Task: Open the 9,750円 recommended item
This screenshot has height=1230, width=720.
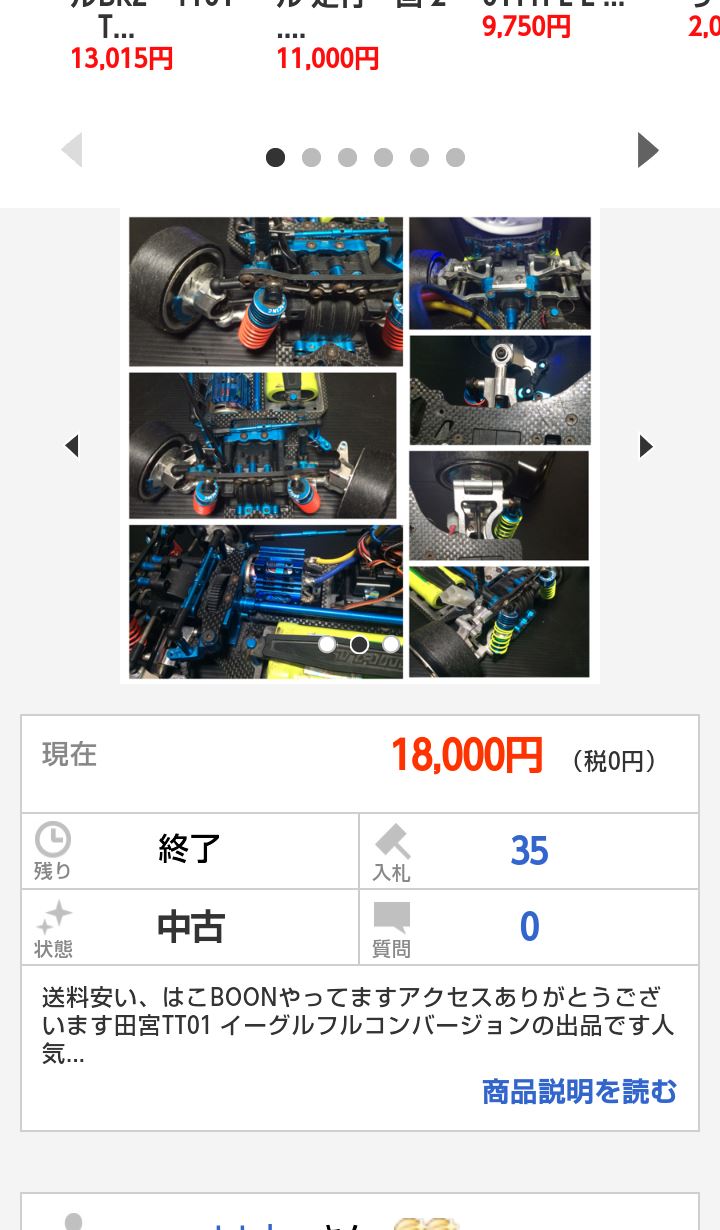Action: coord(527,26)
